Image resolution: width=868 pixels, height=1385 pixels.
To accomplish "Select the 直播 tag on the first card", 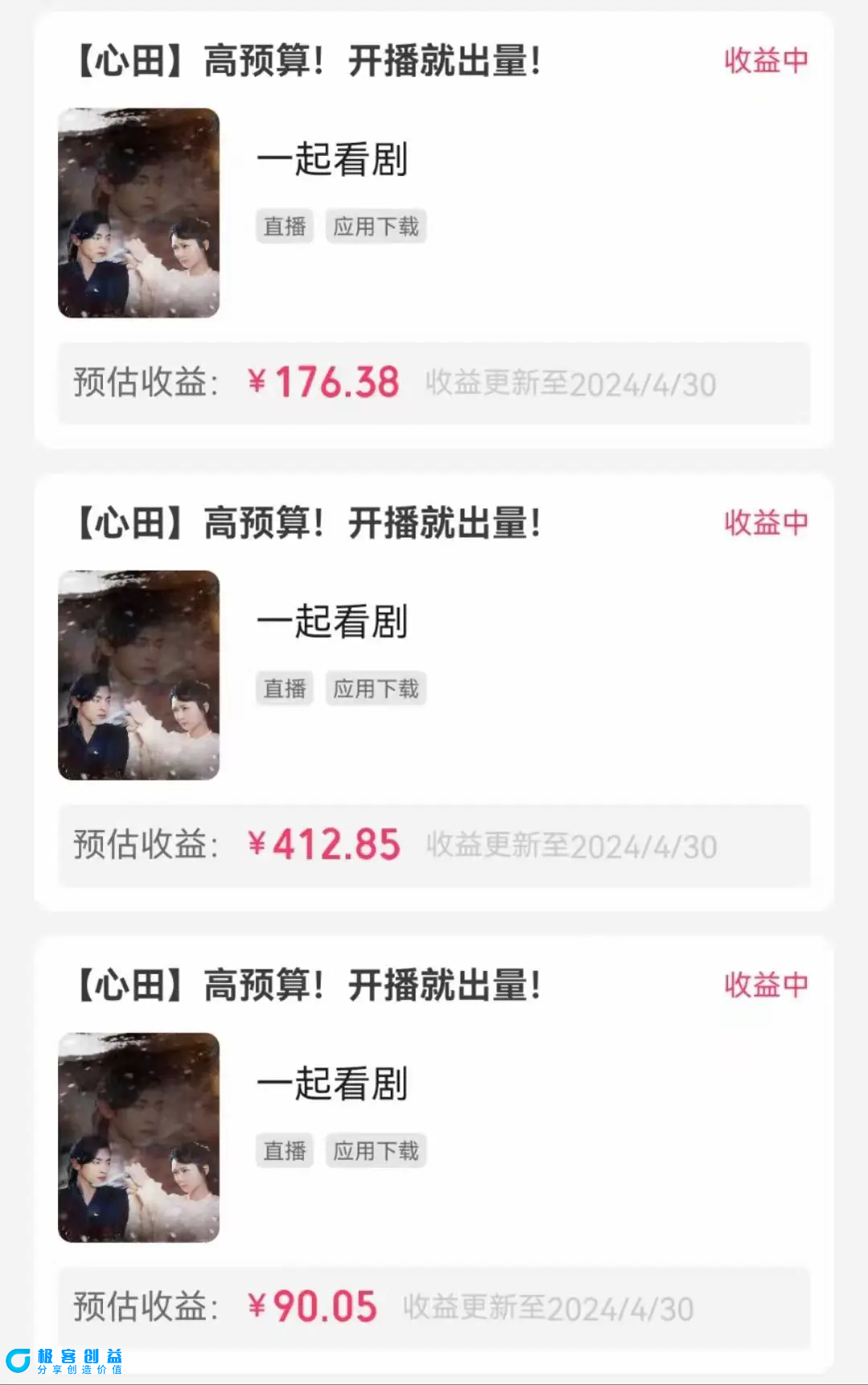I will [x=284, y=226].
